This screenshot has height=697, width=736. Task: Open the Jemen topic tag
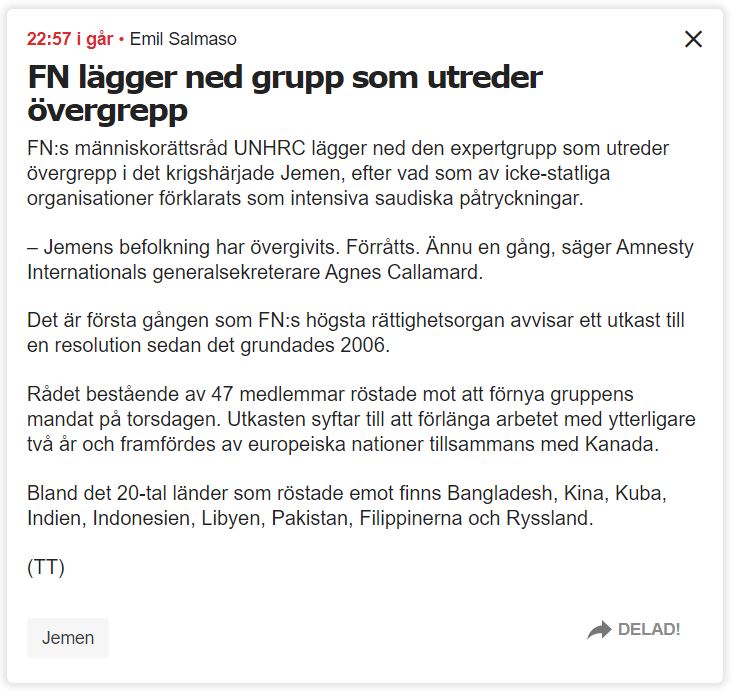[68, 638]
